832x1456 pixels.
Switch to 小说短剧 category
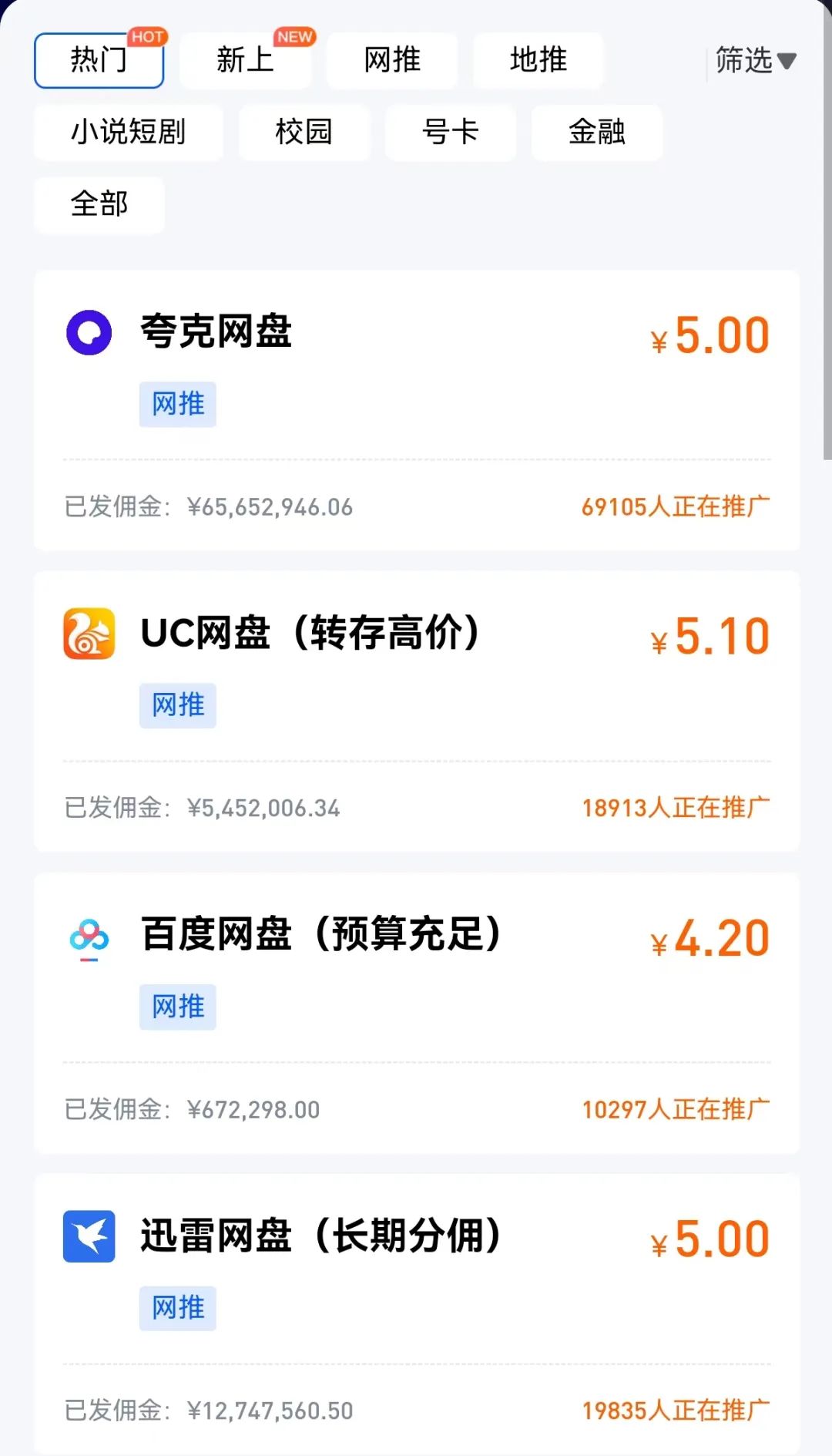129,133
